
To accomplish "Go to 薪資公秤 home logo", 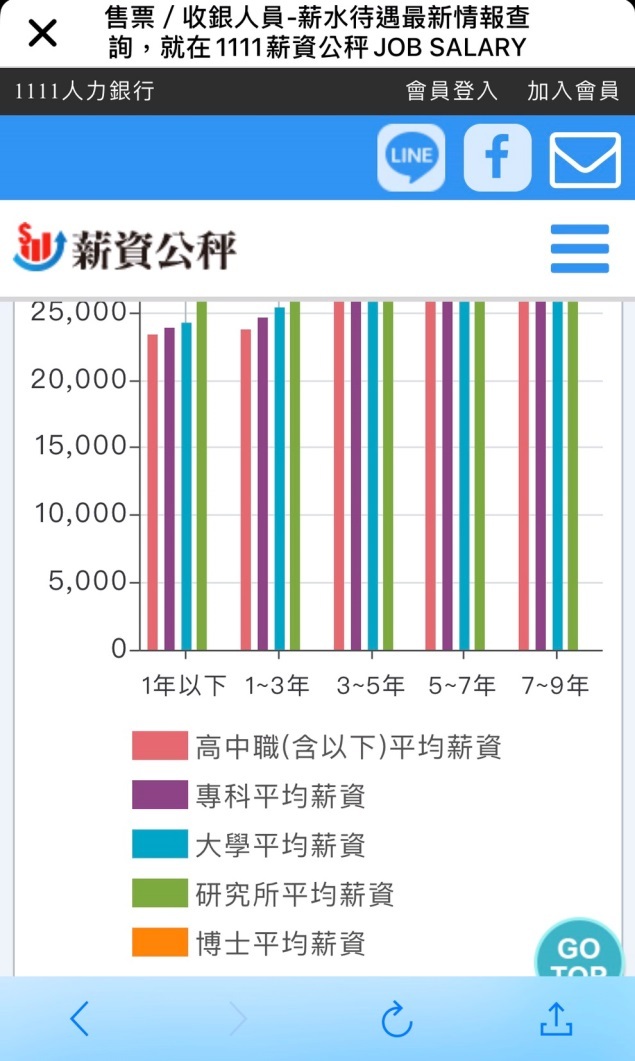I will click(x=125, y=247).
